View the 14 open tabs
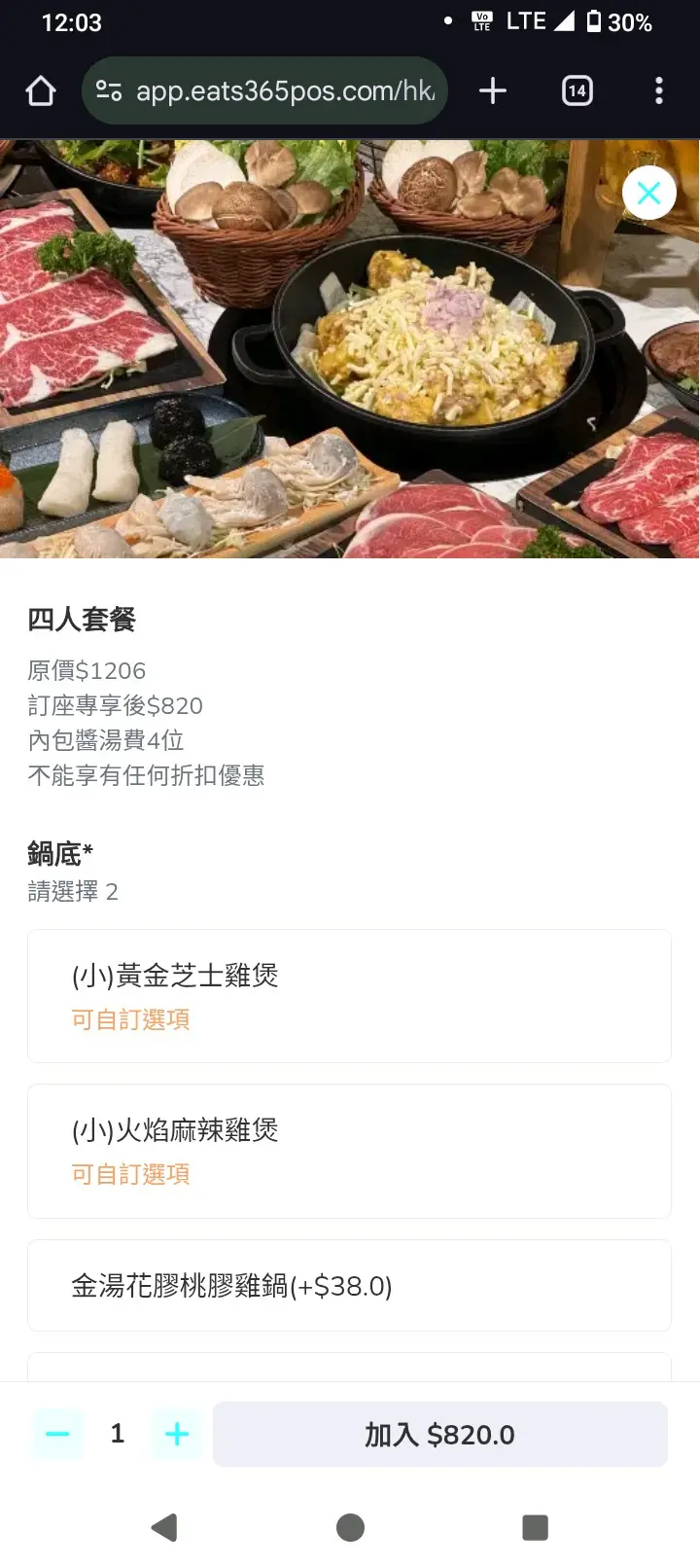 [577, 91]
